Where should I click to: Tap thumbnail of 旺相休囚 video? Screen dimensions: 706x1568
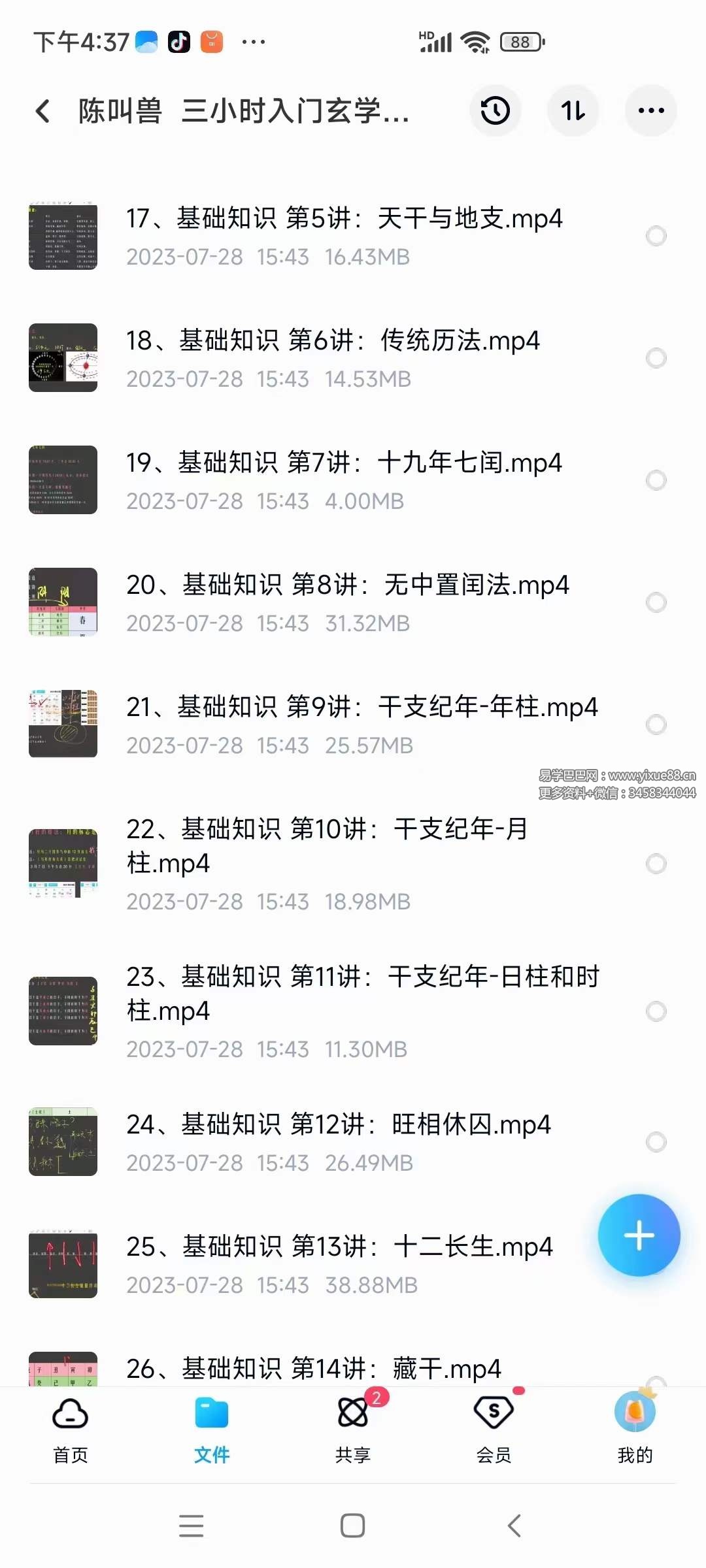[x=63, y=1143]
